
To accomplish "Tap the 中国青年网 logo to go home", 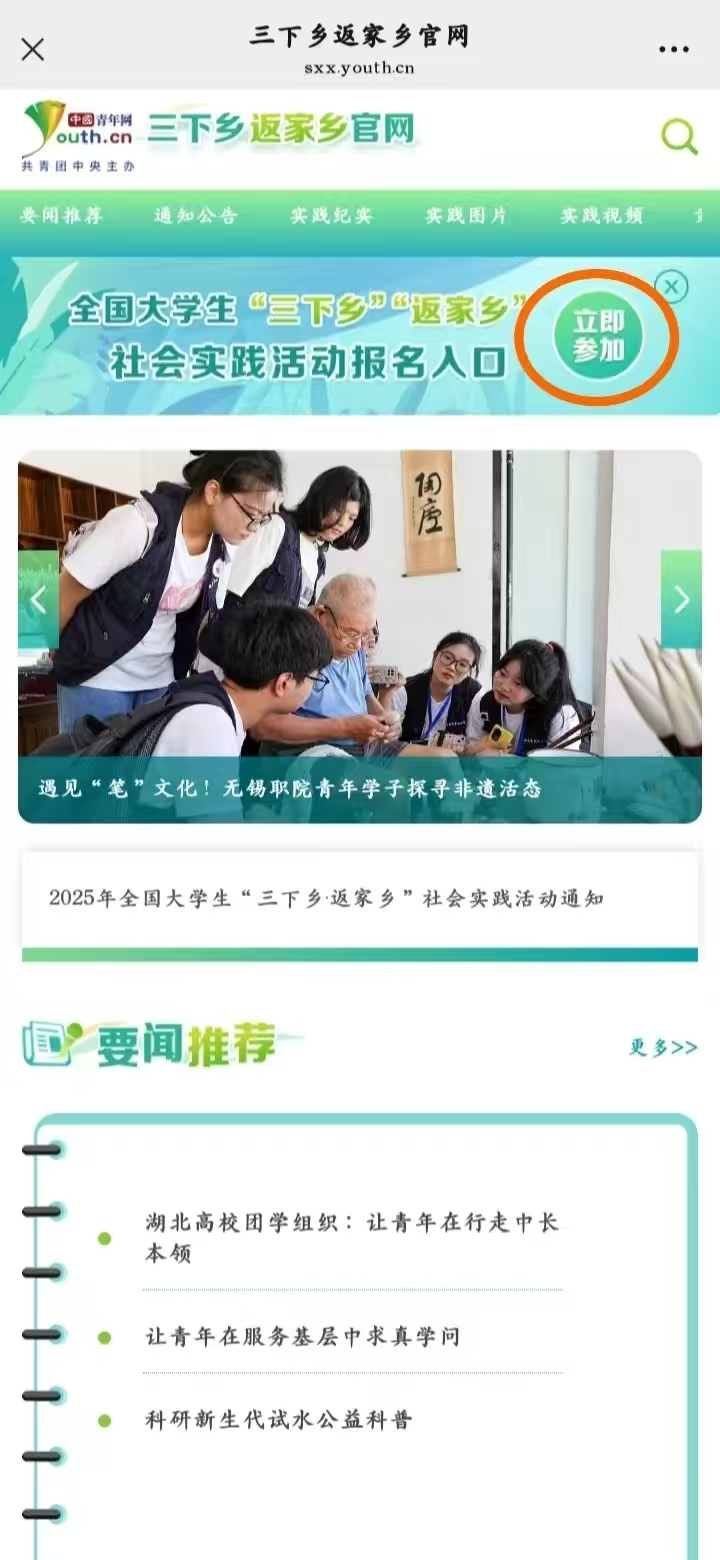I will tap(78, 137).
